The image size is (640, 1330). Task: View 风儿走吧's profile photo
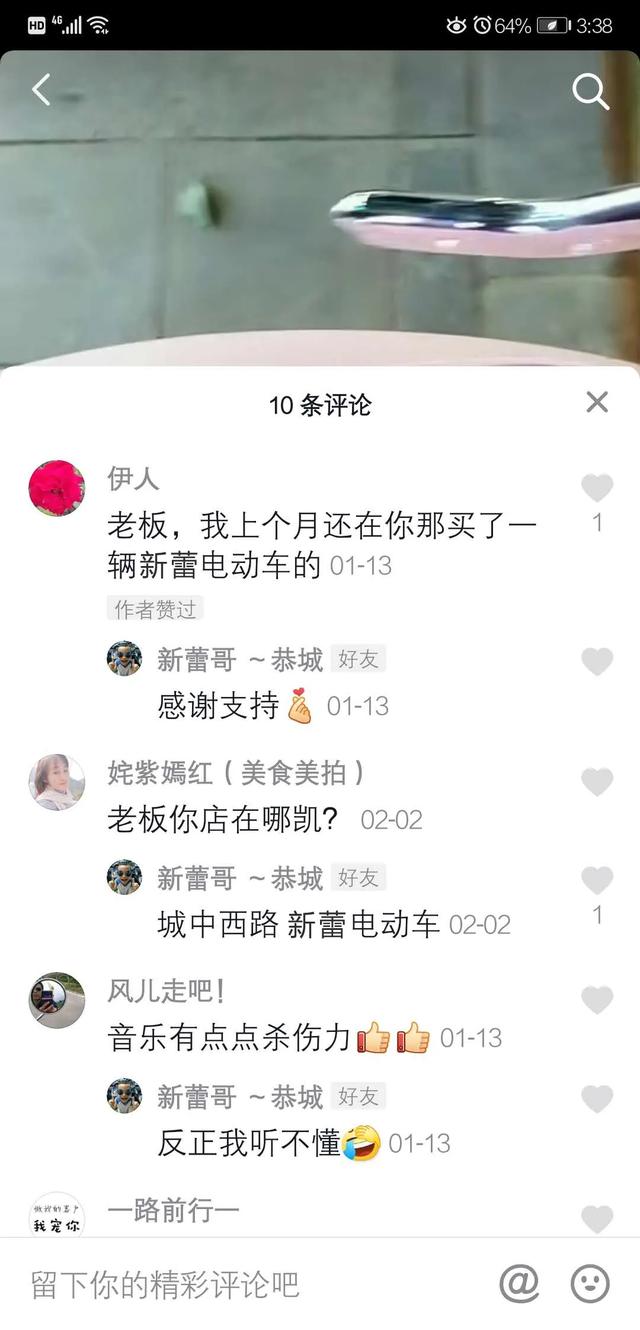[x=57, y=1000]
